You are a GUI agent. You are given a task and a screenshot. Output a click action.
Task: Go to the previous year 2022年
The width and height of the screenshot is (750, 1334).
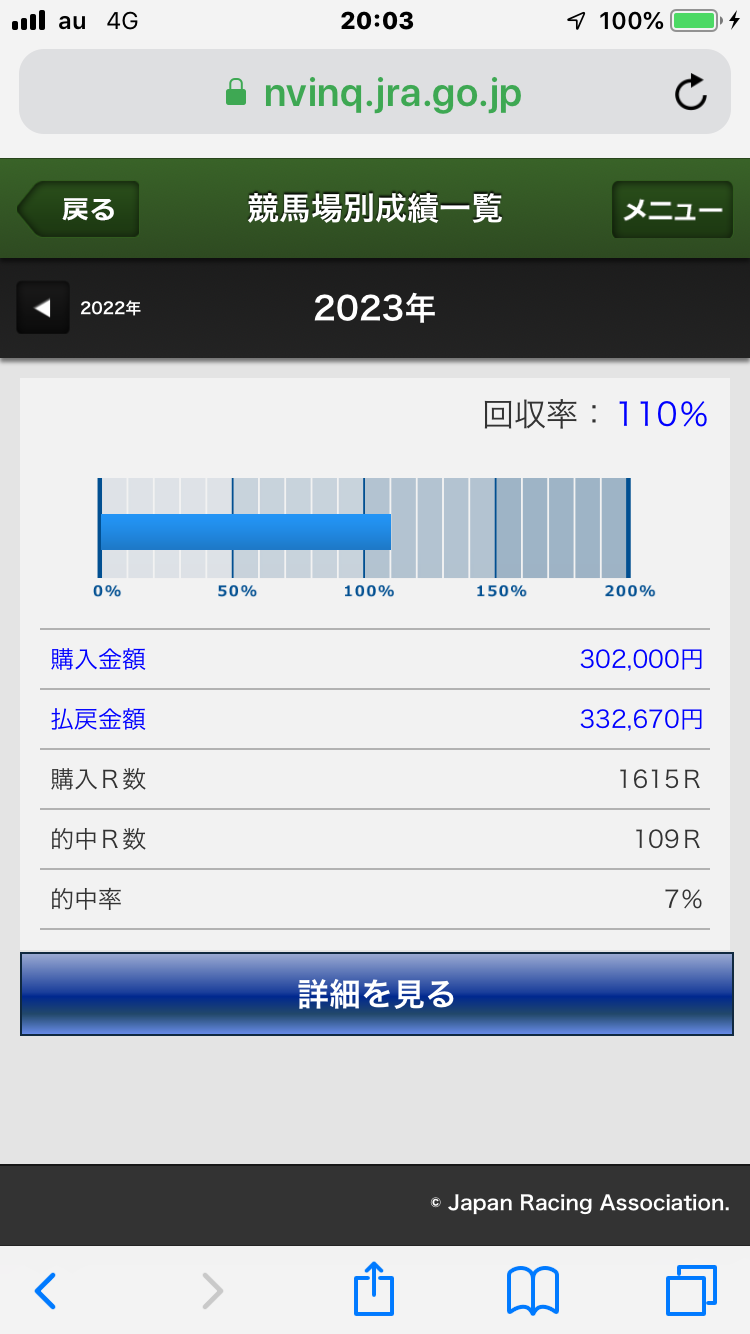pos(82,308)
